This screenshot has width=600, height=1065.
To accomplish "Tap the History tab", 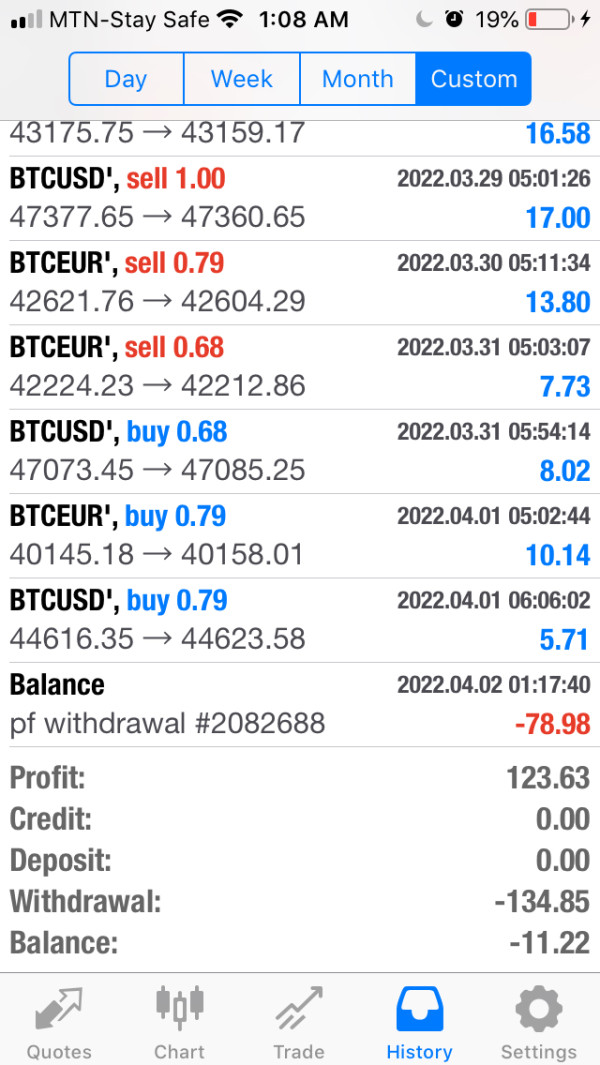I will point(419,1022).
